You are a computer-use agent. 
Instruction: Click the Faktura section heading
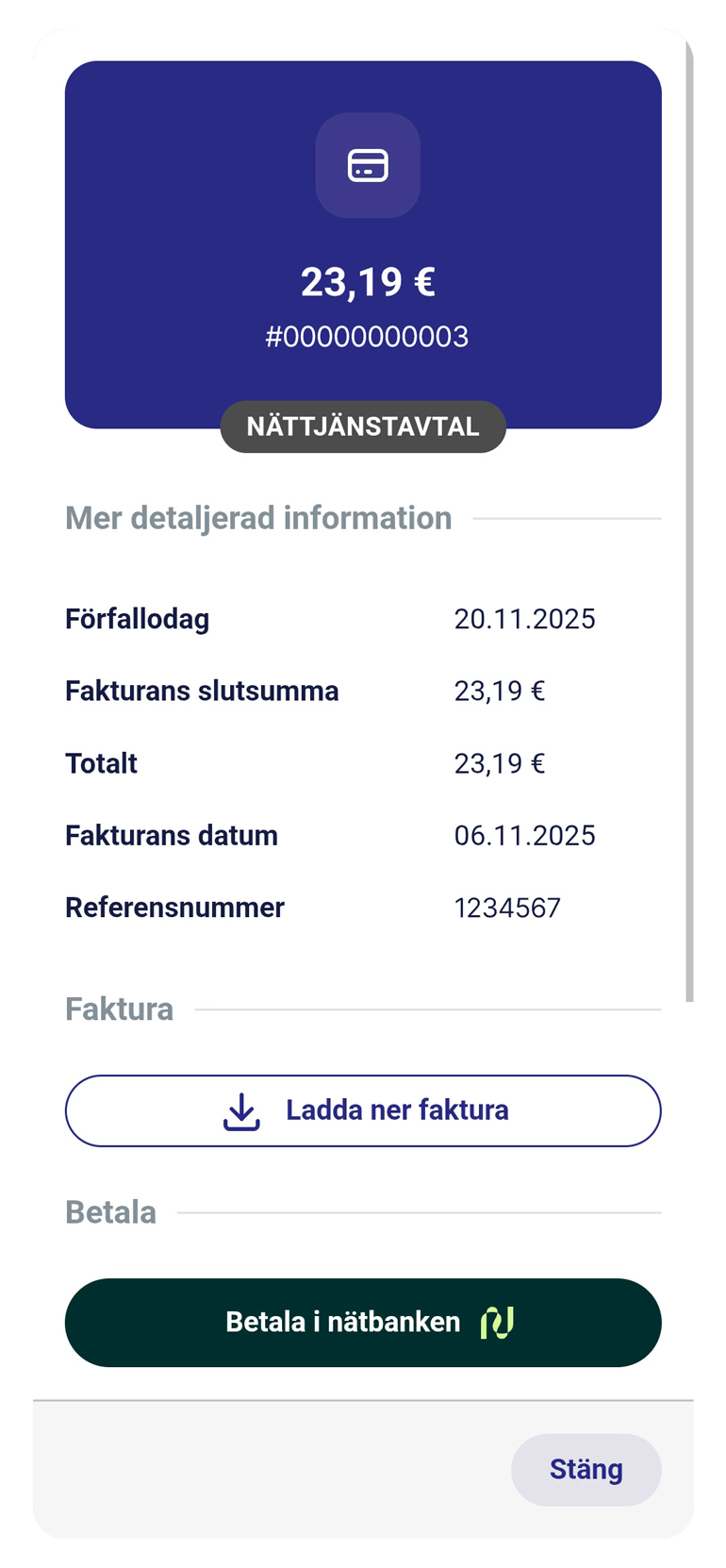click(x=119, y=1009)
